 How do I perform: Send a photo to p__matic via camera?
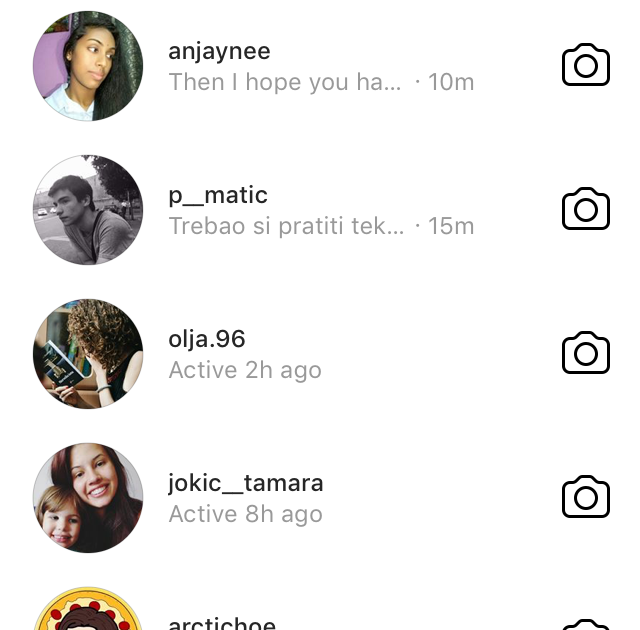point(586,210)
